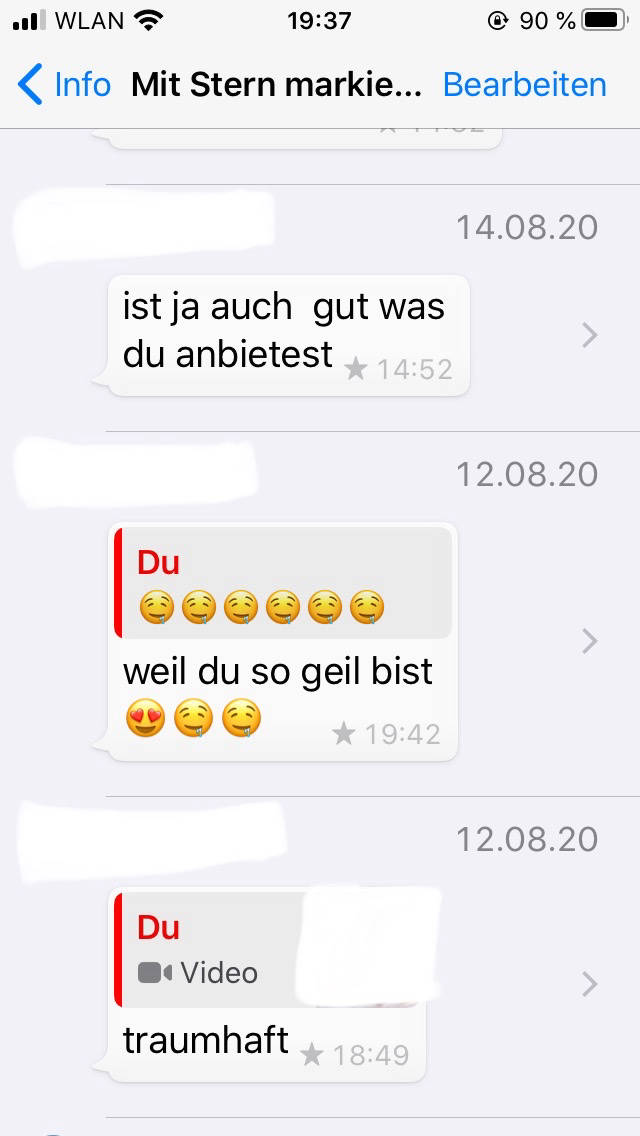Image resolution: width=640 pixels, height=1136 pixels.
Task: Tap Bearbeiten to edit starred messages
Action: pyautogui.click(x=524, y=85)
